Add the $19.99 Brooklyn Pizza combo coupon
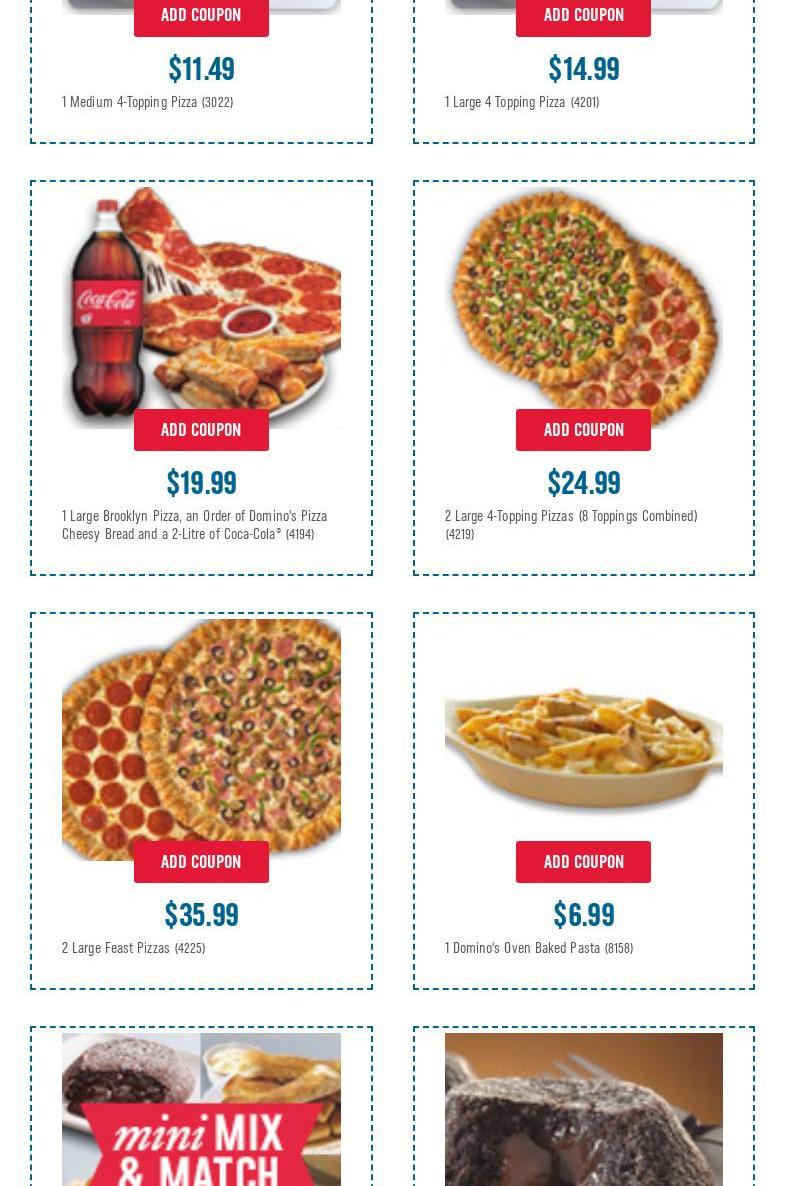 pos(201,430)
